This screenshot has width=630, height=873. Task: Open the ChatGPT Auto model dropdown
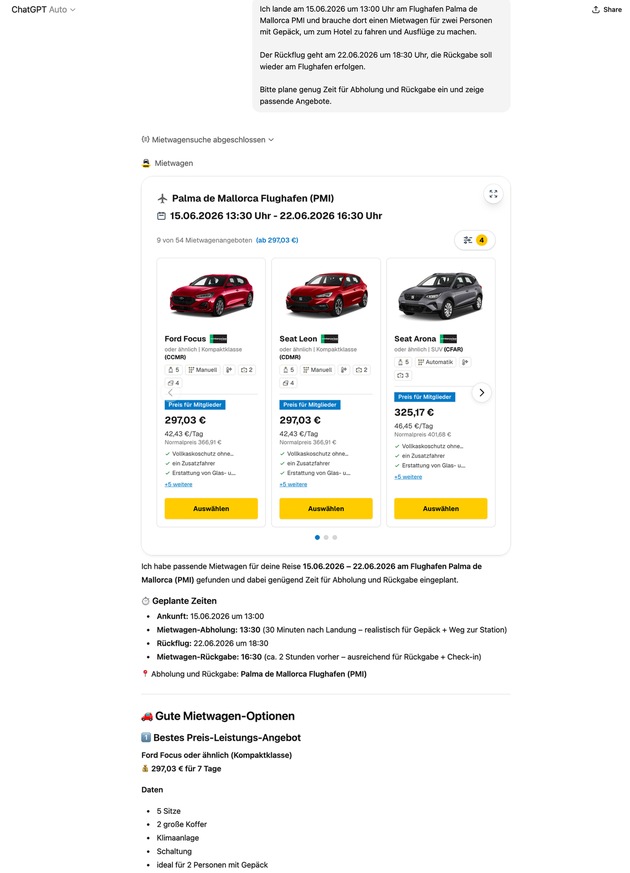43,9
